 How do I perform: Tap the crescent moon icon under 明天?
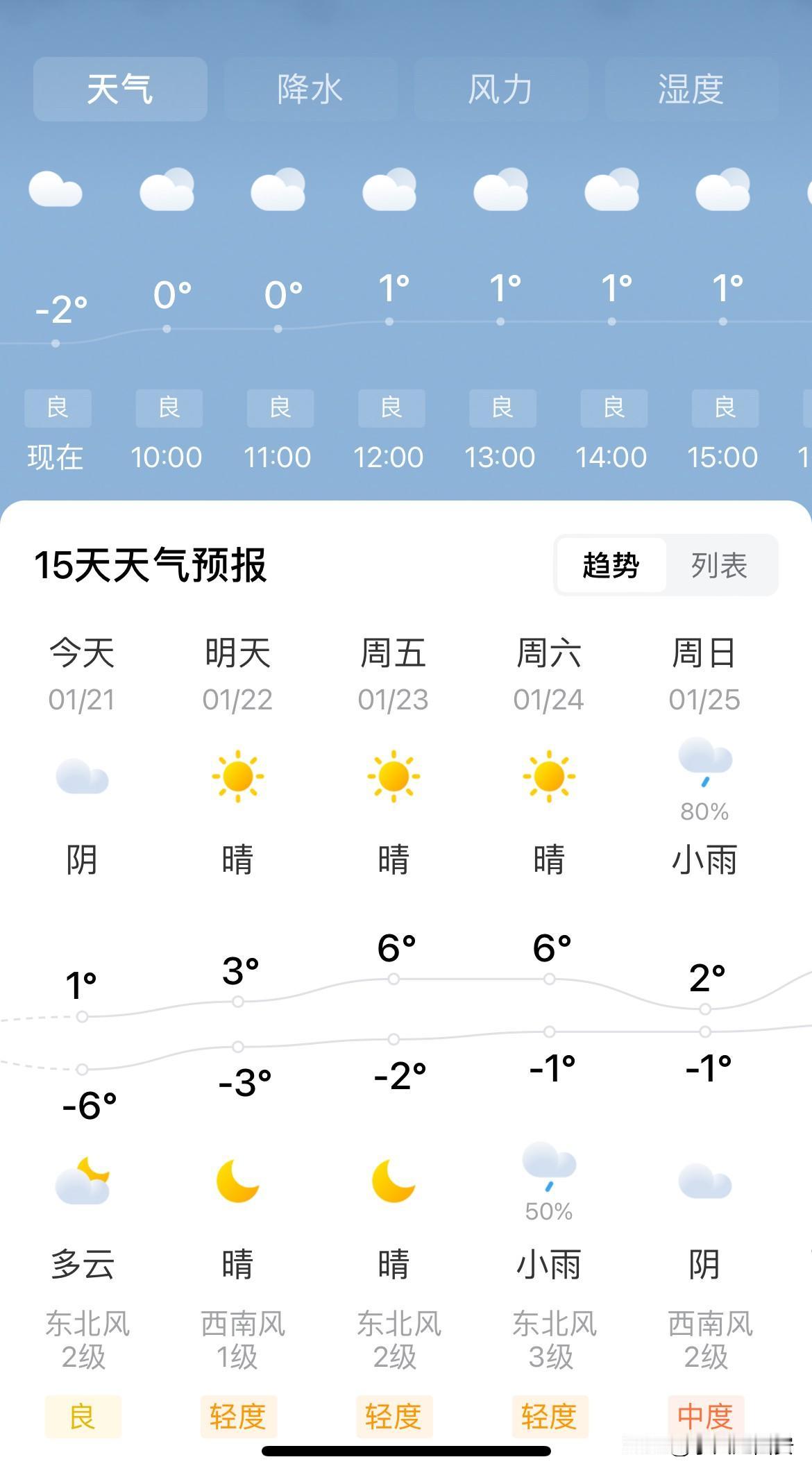(237, 1180)
